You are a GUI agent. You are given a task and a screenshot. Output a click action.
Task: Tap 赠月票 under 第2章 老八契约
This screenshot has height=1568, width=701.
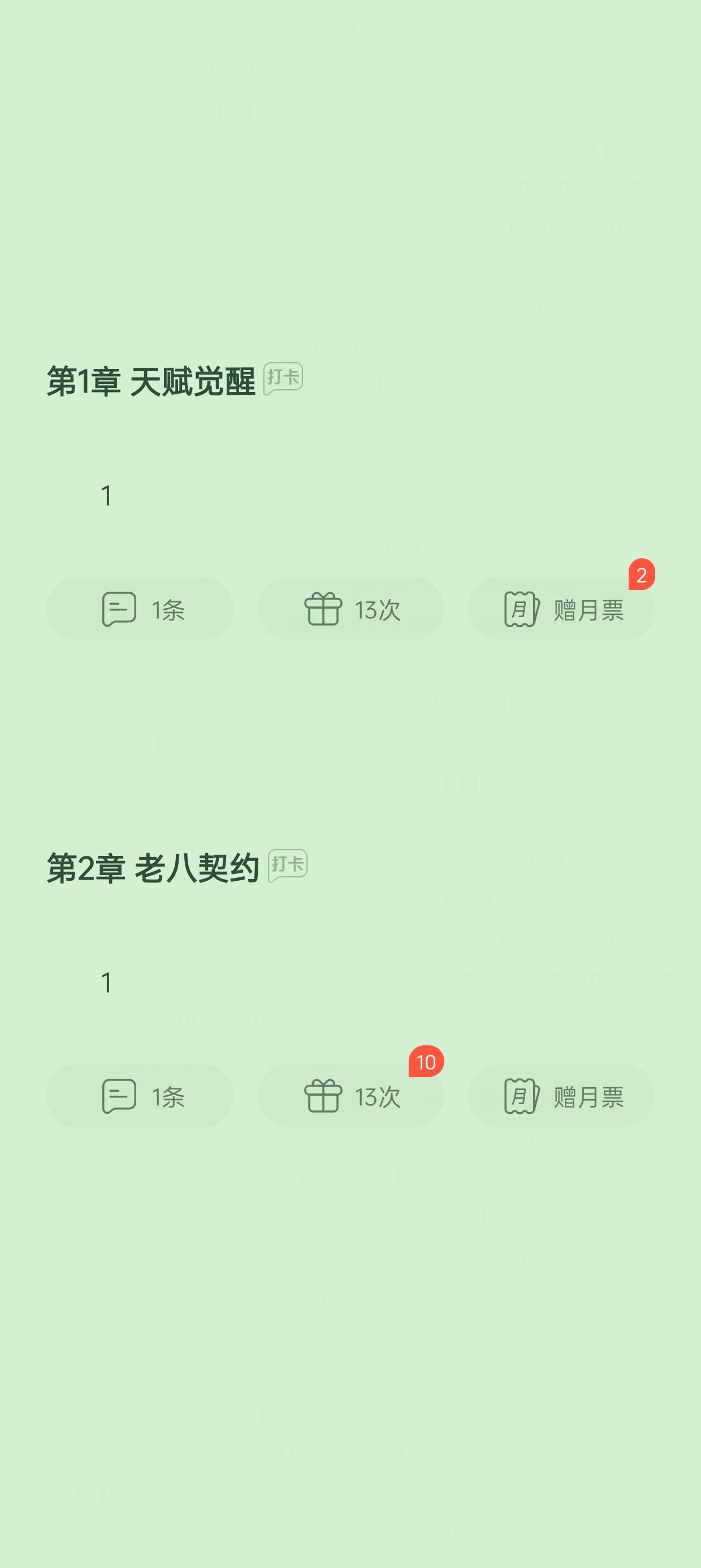pos(561,1096)
